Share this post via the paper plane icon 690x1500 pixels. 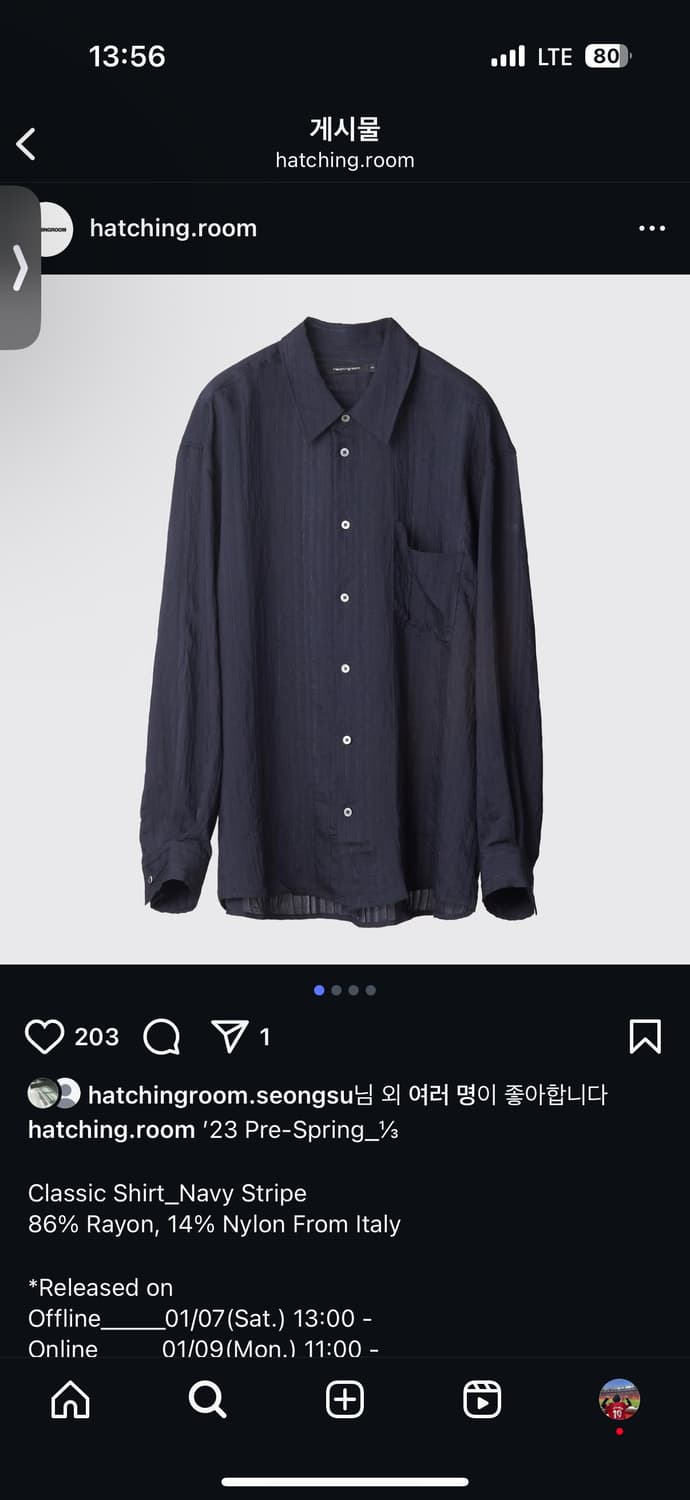(x=230, y=1037)
